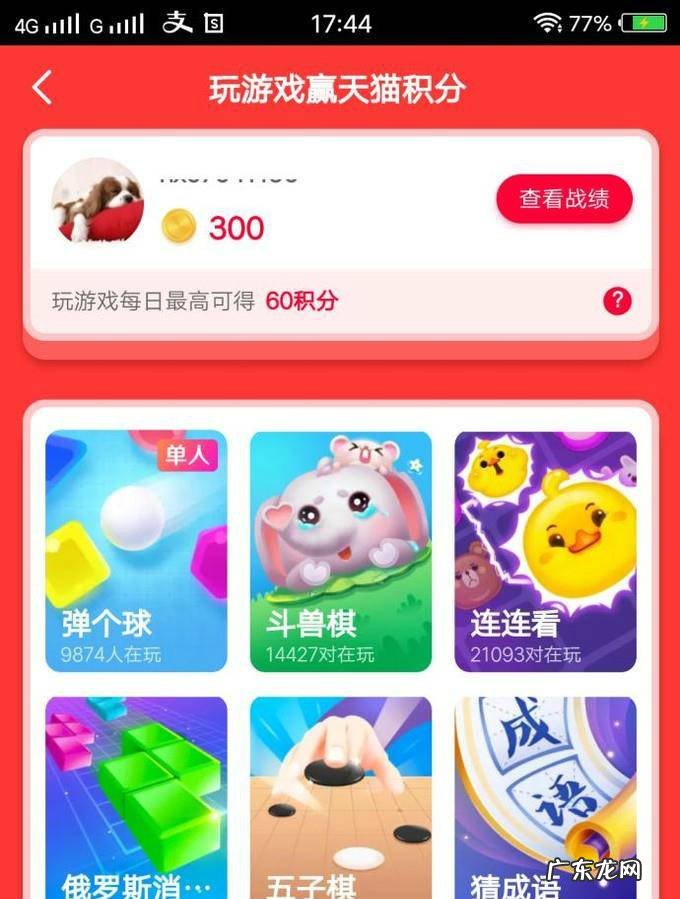Play the 连连看 game
680x899 pixels.
[x=545, y=551]
